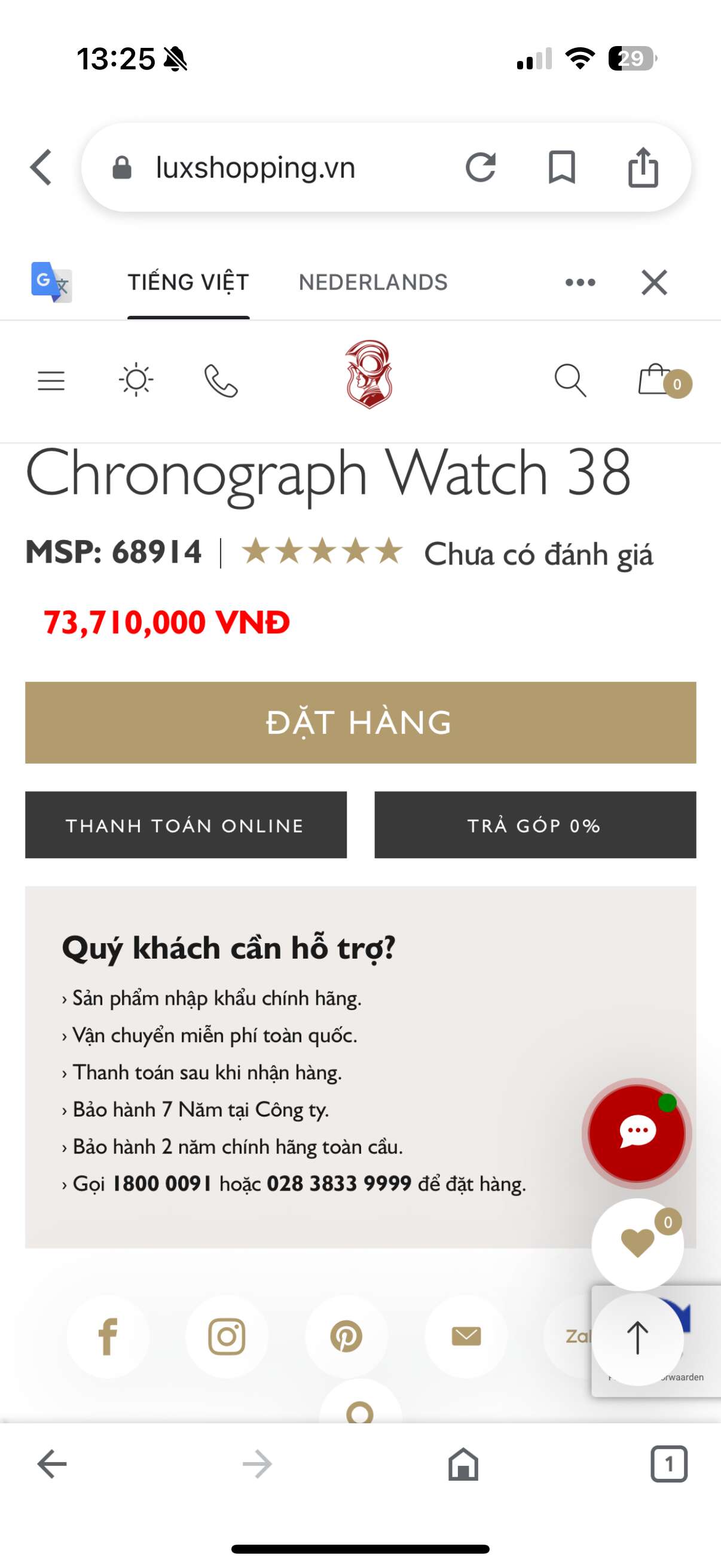Select the Tiếng Việt language tab
Screen dimensions: 721x1568
(x=188, y=282)
